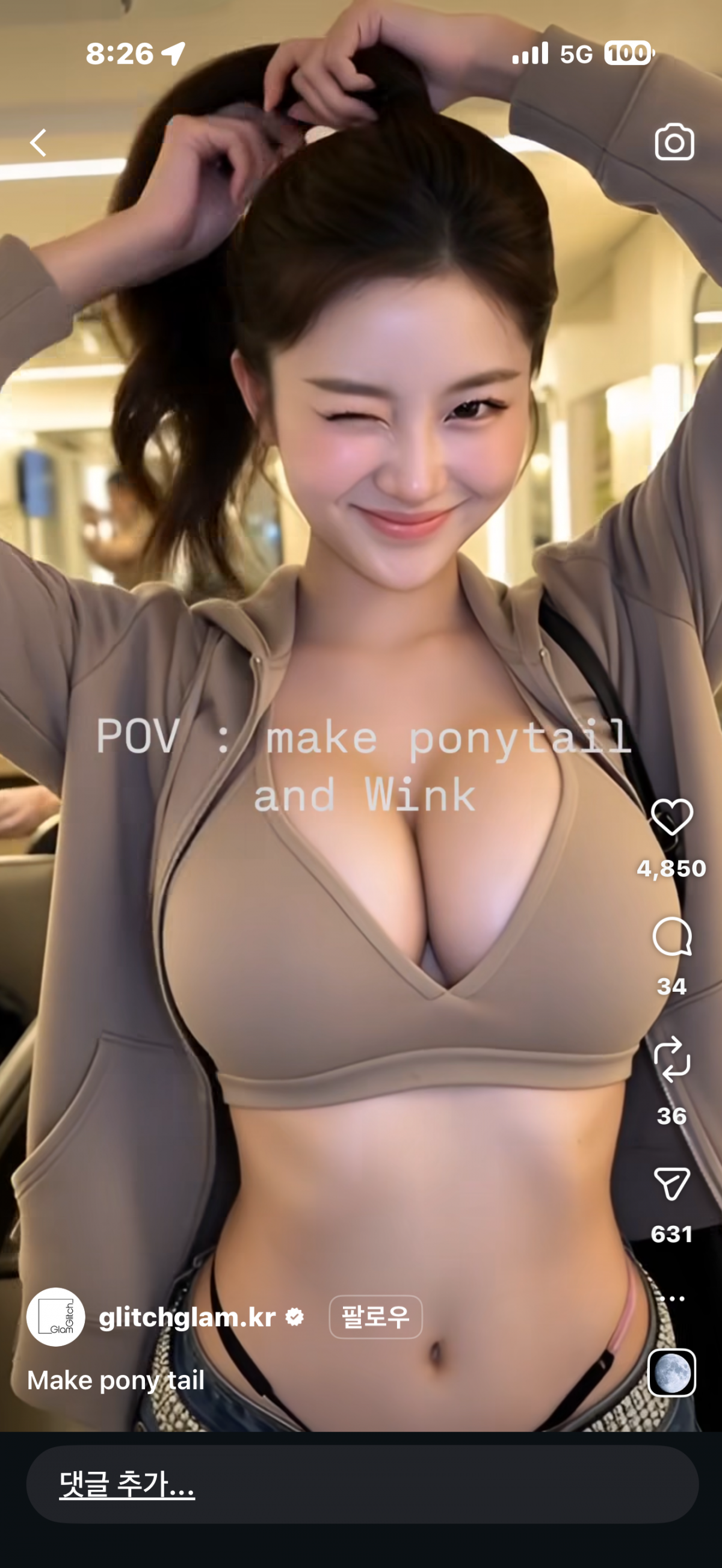Go back with the arrow icon
This screenshot has width=722, height=1568.
pyautogui.click(x=39, y=143)
